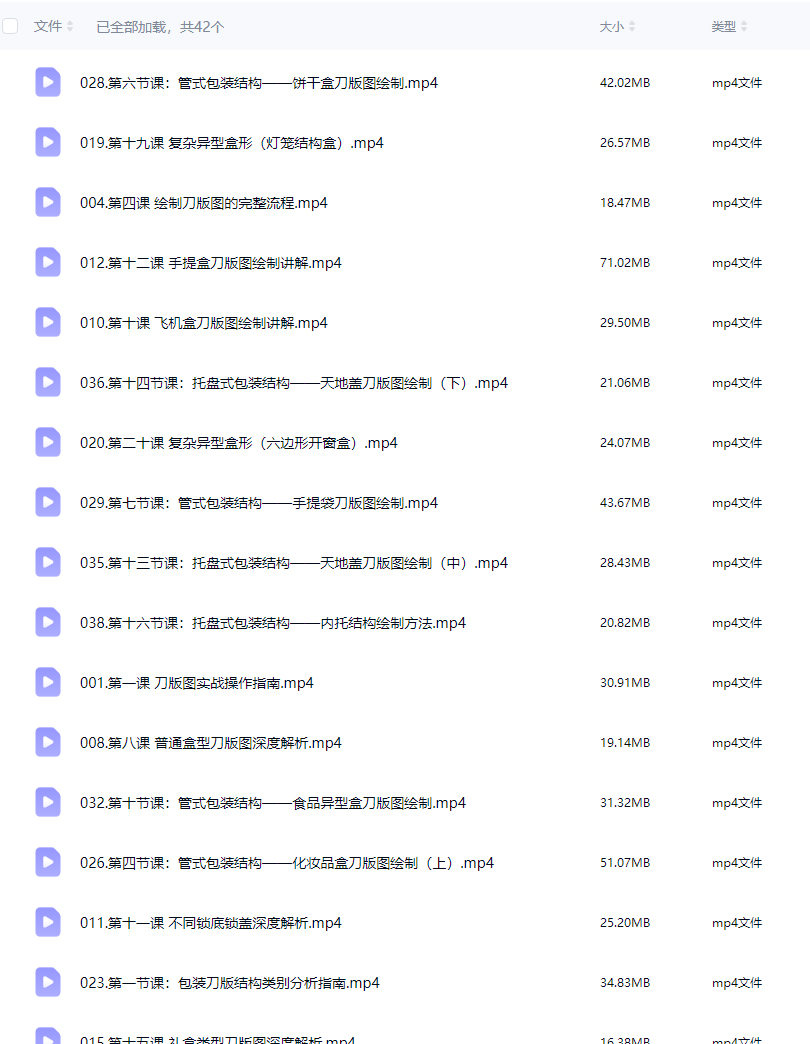Open 019.第十九课 灯笼结构盒 video
The image size is (810, 1044).
click(231, 143)
